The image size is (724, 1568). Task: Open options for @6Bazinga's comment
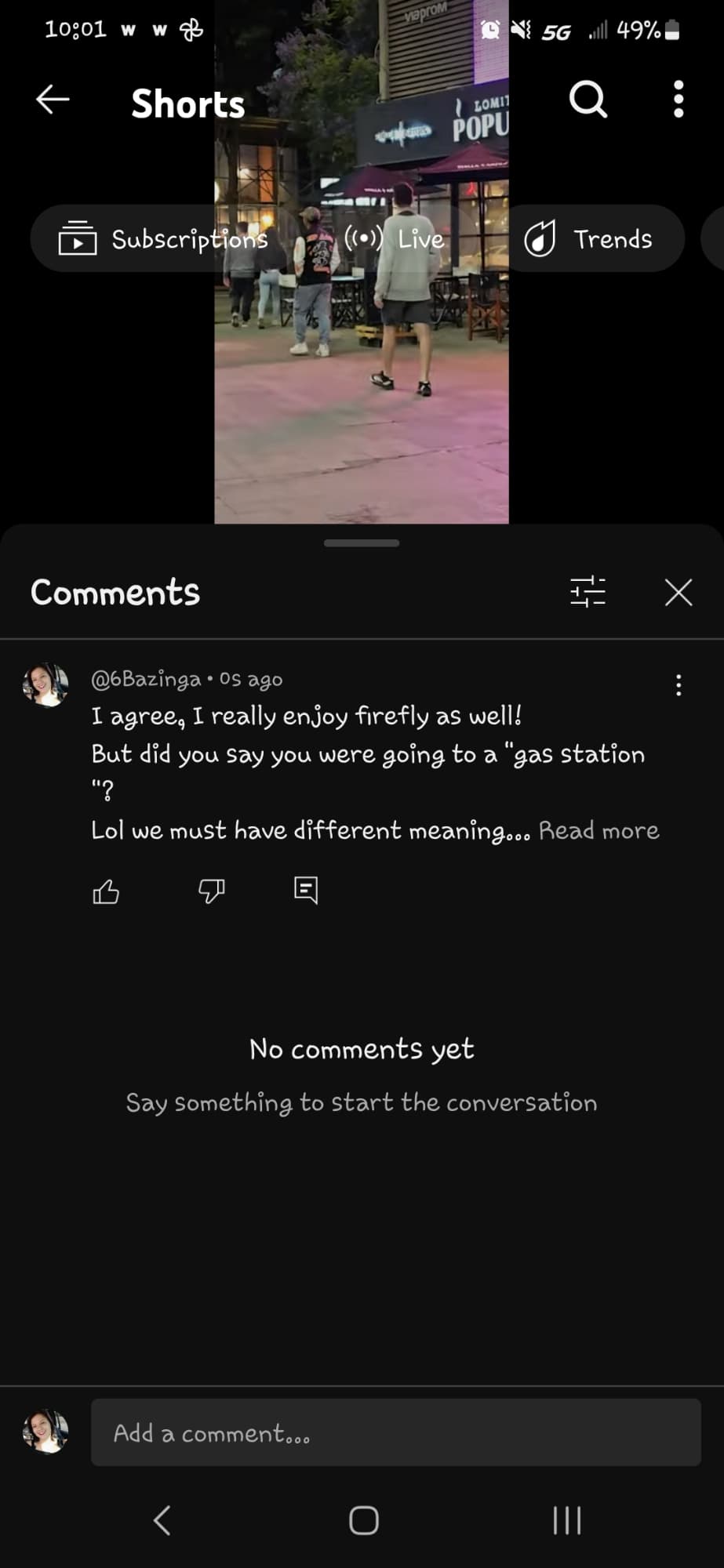pyautogui.click(x=679, y=685)
